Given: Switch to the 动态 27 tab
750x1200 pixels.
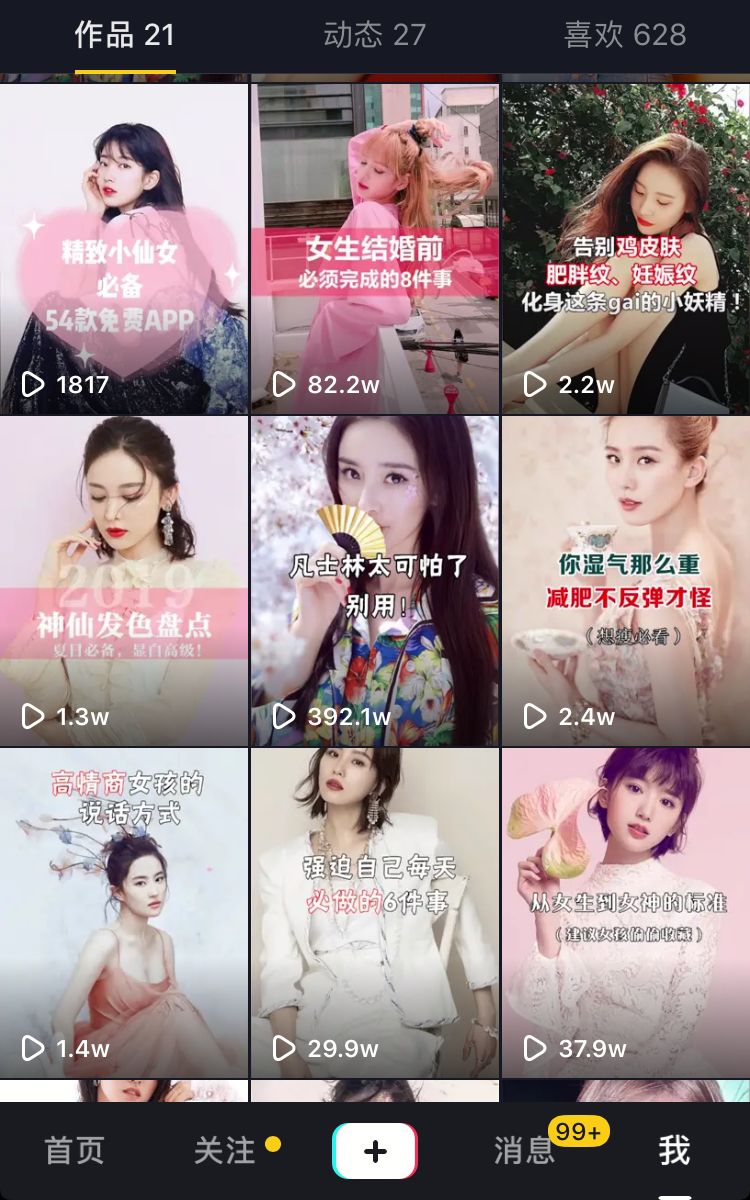Looking at the screenshot, I should (x=375, y=33).
